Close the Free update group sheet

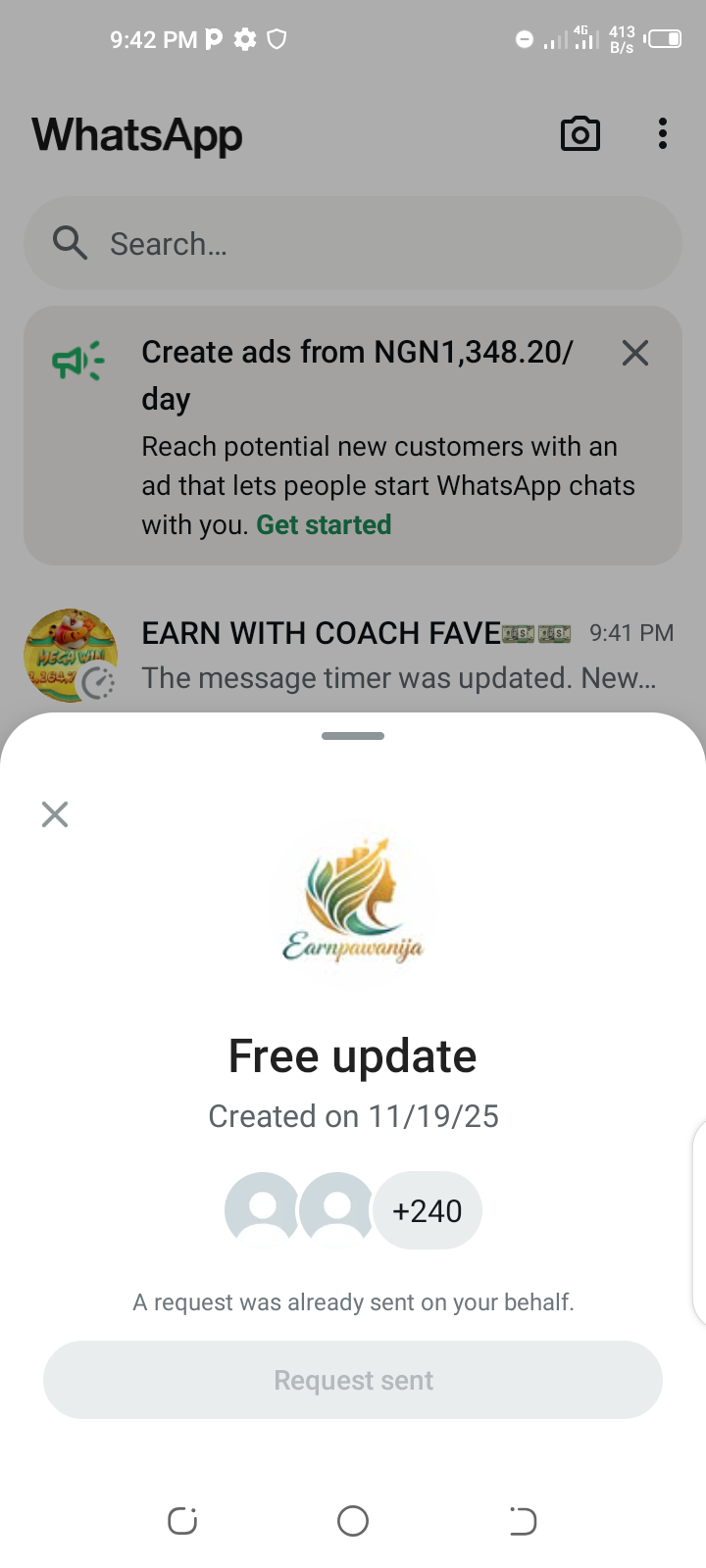pyautogui.click(x=55, y=814)
